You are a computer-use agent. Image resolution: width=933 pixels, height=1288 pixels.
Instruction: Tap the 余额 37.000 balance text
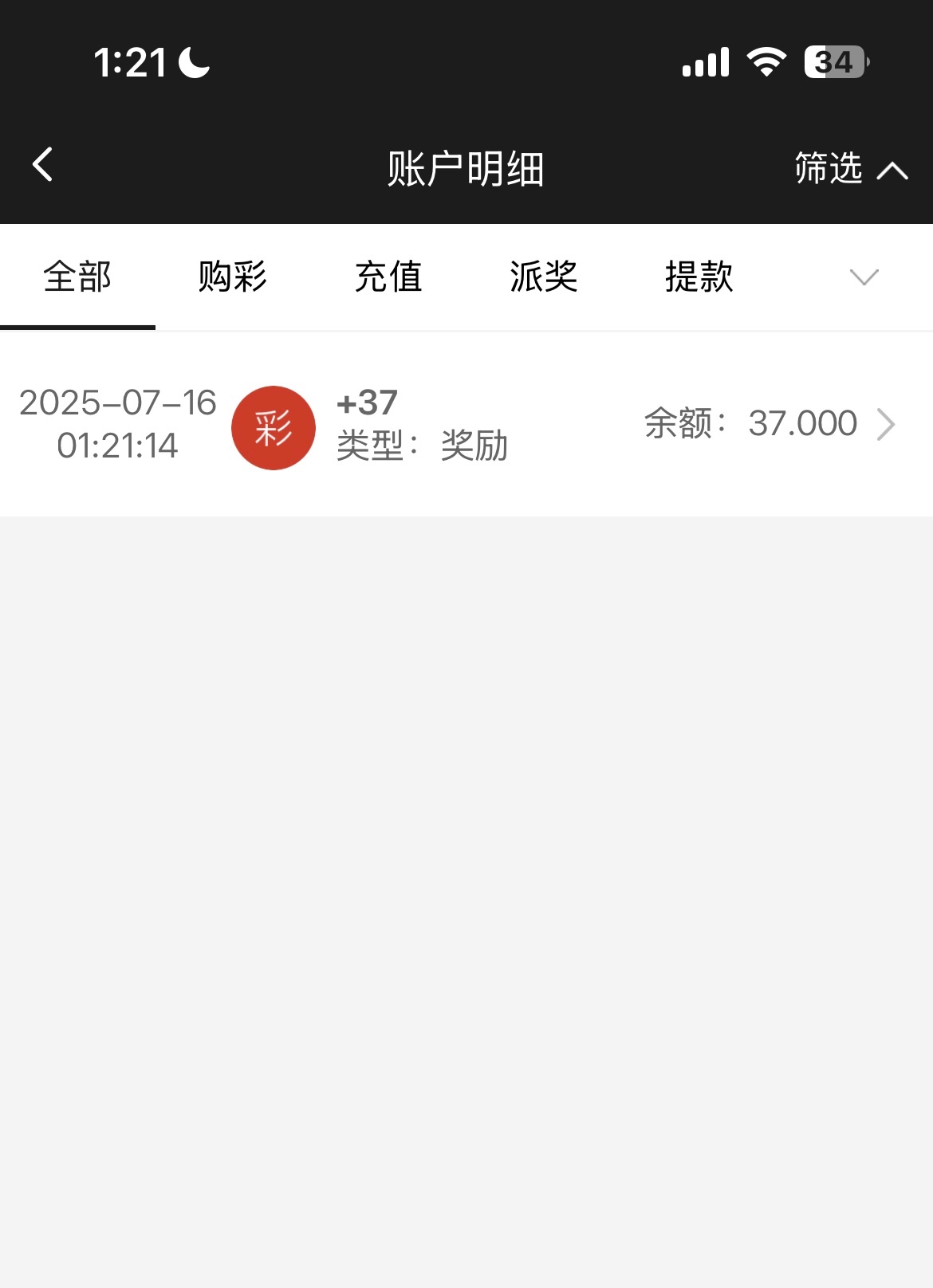click(x=750, y=424)
